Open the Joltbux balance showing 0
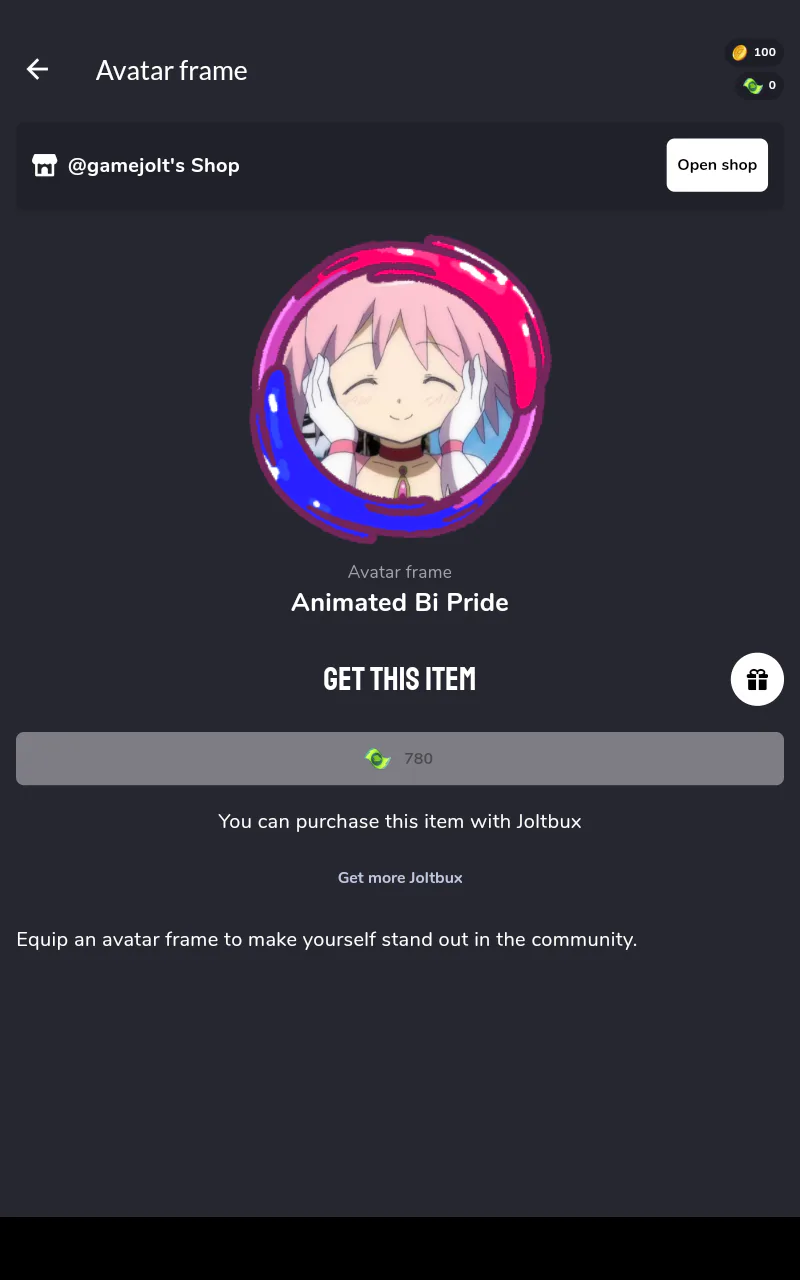The image size is (800, 1280). [760, 86]
